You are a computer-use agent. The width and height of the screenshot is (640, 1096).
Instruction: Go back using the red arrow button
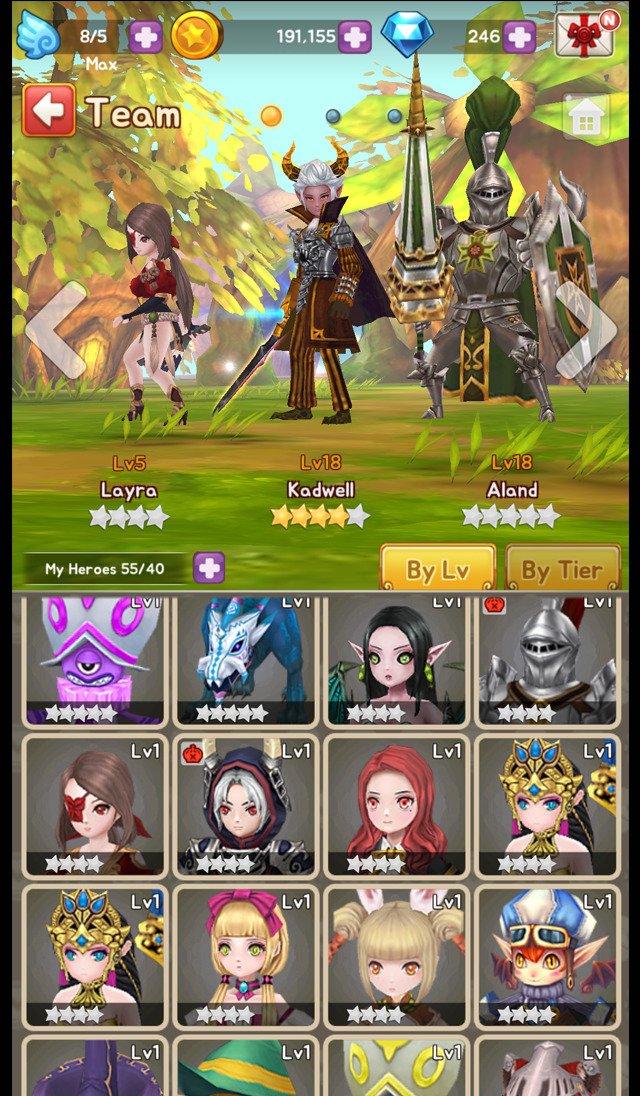click(x=48, y=111)
